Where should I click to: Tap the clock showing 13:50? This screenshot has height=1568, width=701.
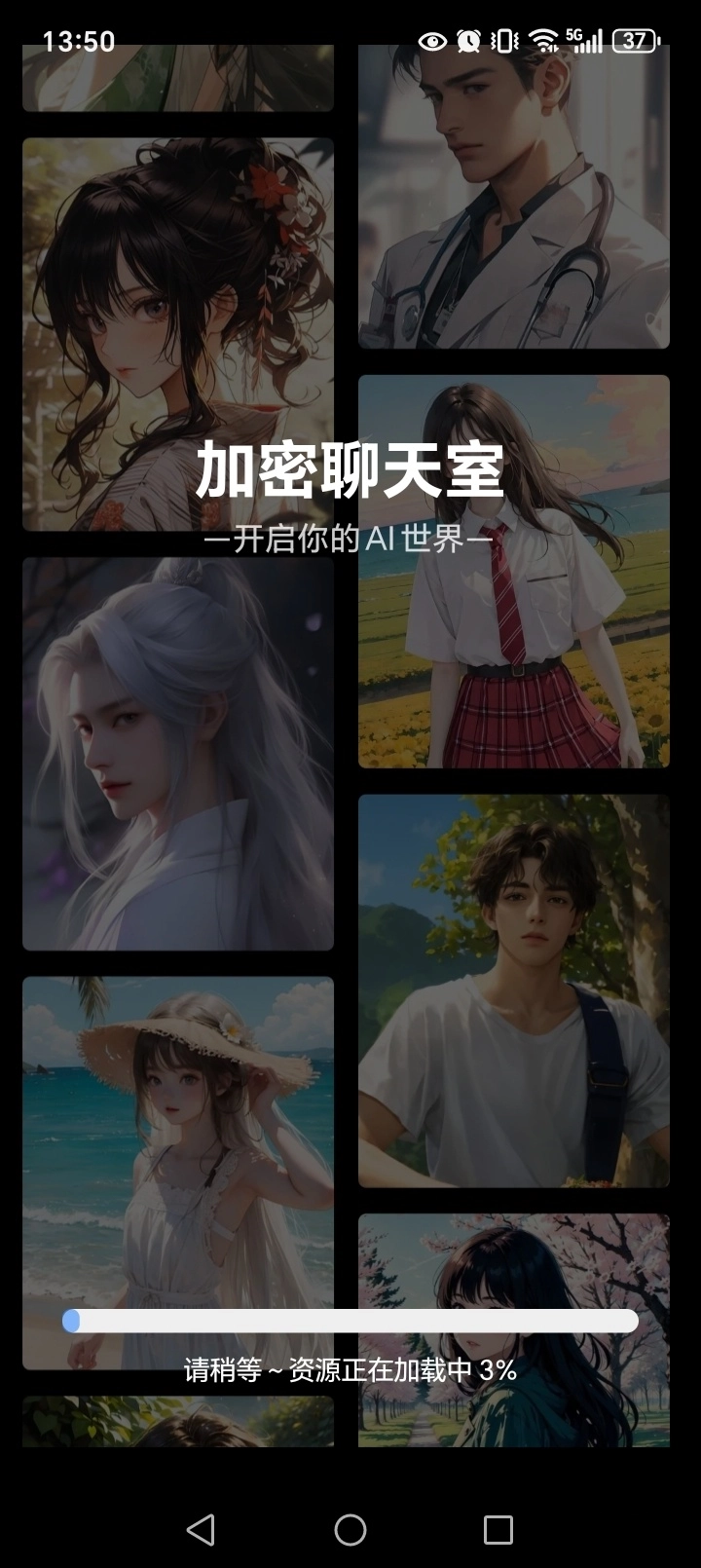78,42
